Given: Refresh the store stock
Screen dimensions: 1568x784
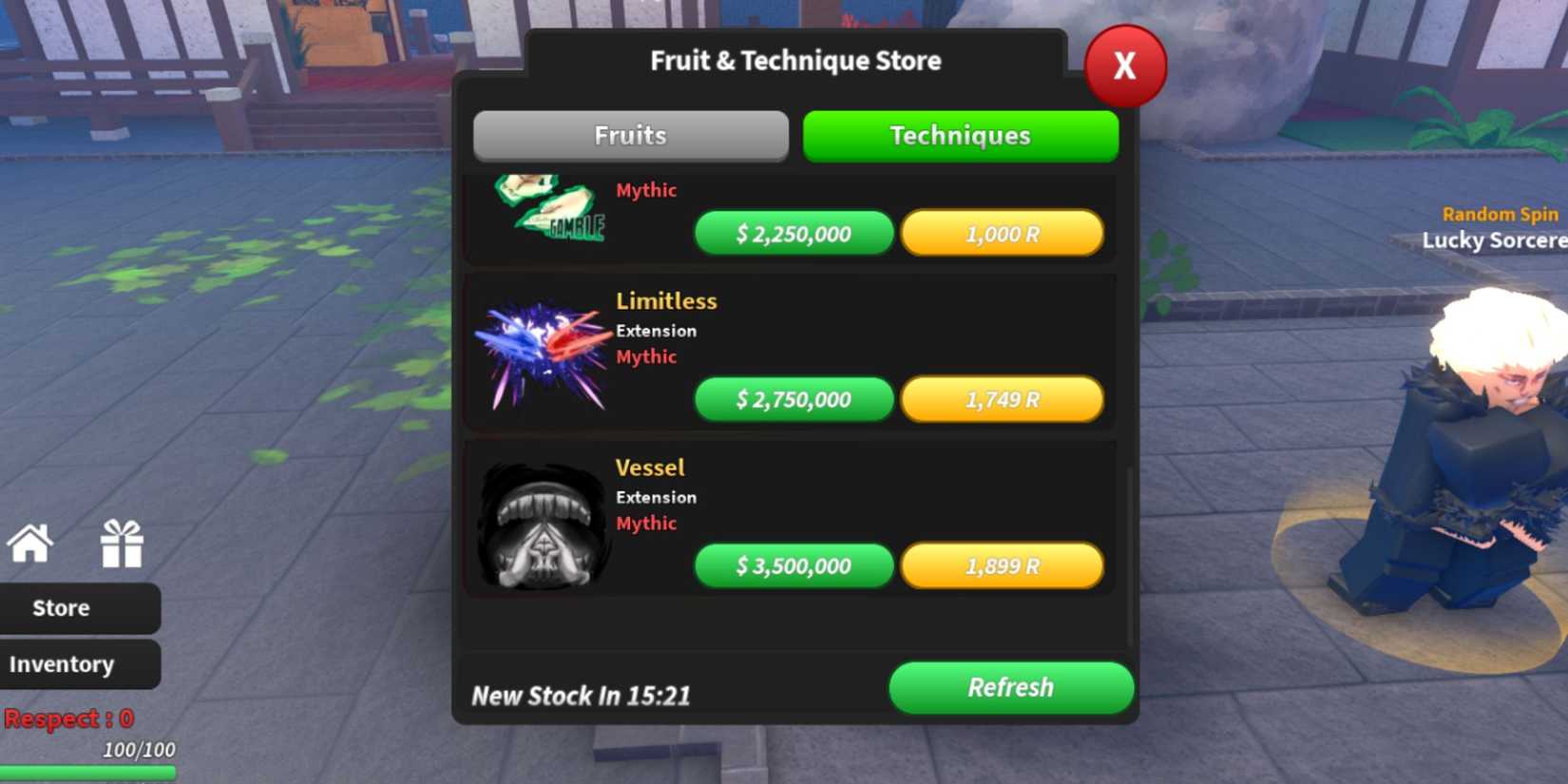Looking at the screenshot, I should pos(1010,687).
